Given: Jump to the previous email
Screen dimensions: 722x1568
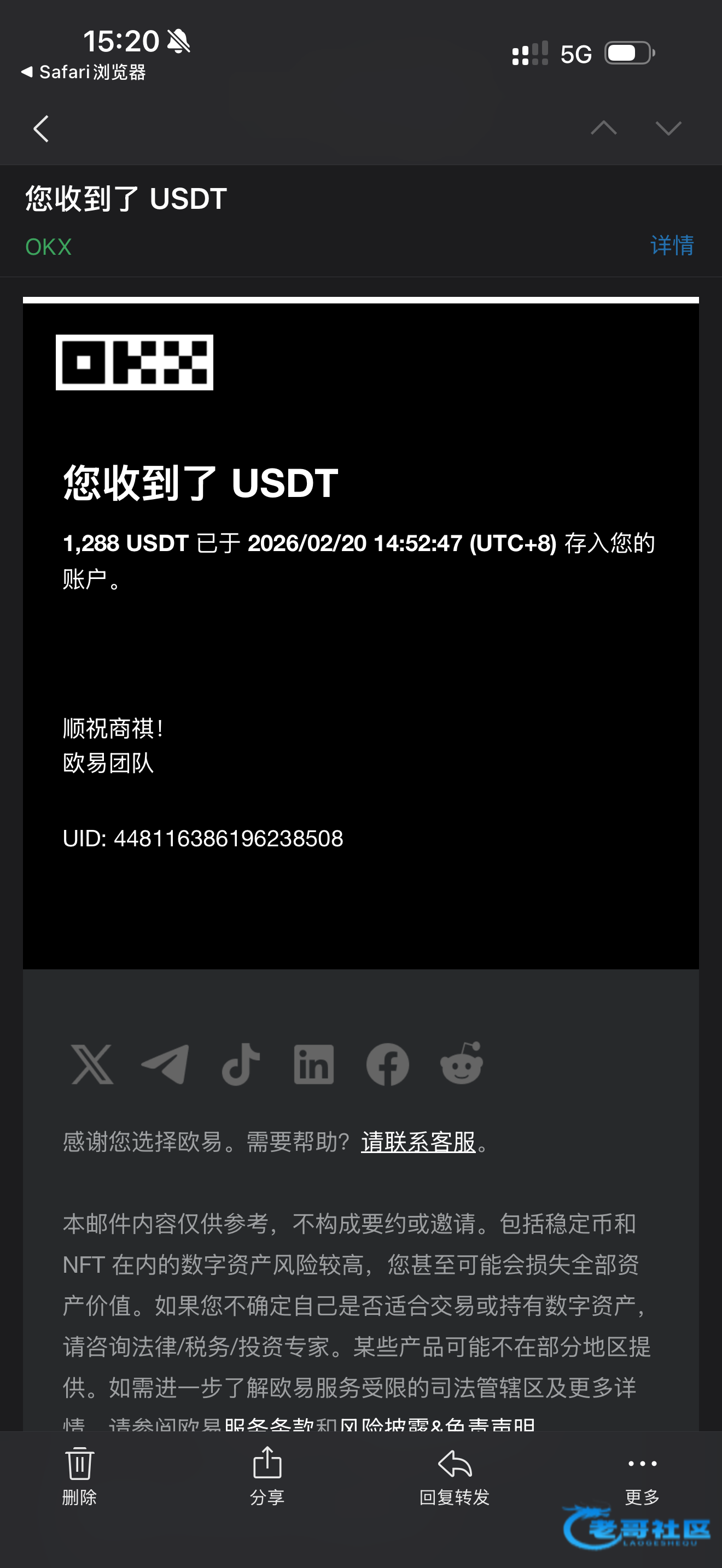Looking at the screenshot, I should [x=603, y=128].
